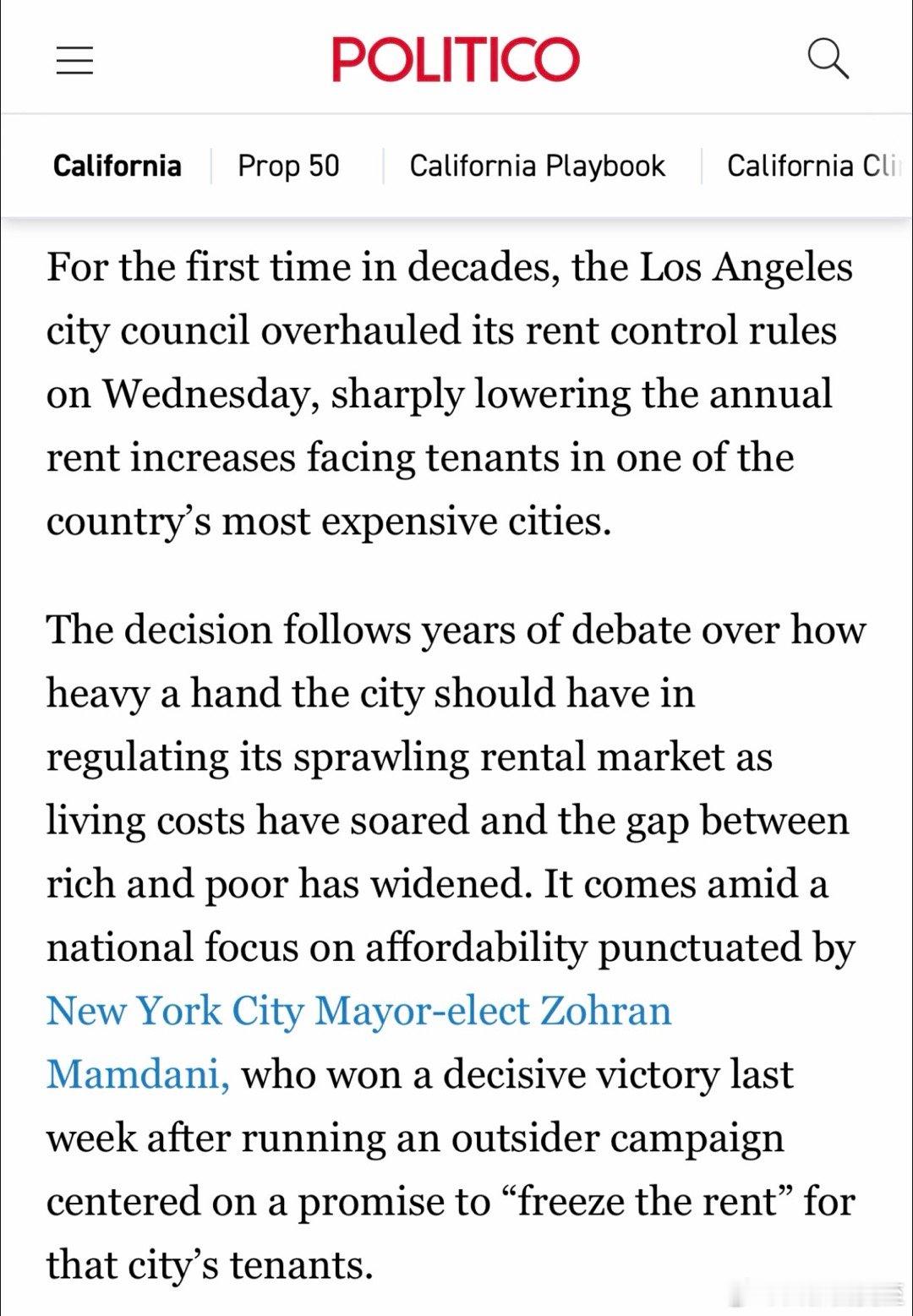This screenshot has width=913, height=1316.
Task: Open California Playbook tab
Action: [537, 166]
